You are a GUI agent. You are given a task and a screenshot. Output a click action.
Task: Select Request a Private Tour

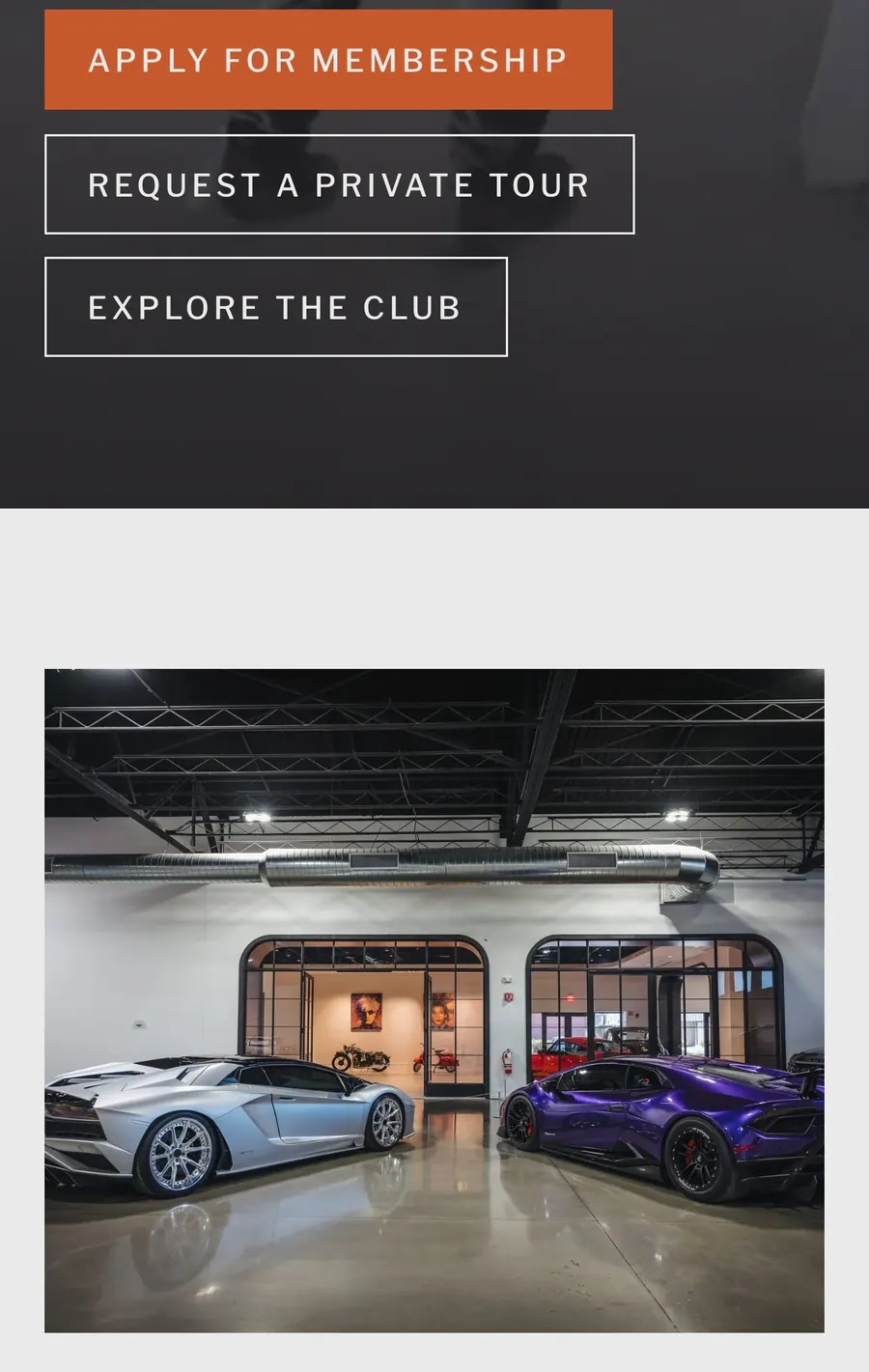(x=339, y=184)
